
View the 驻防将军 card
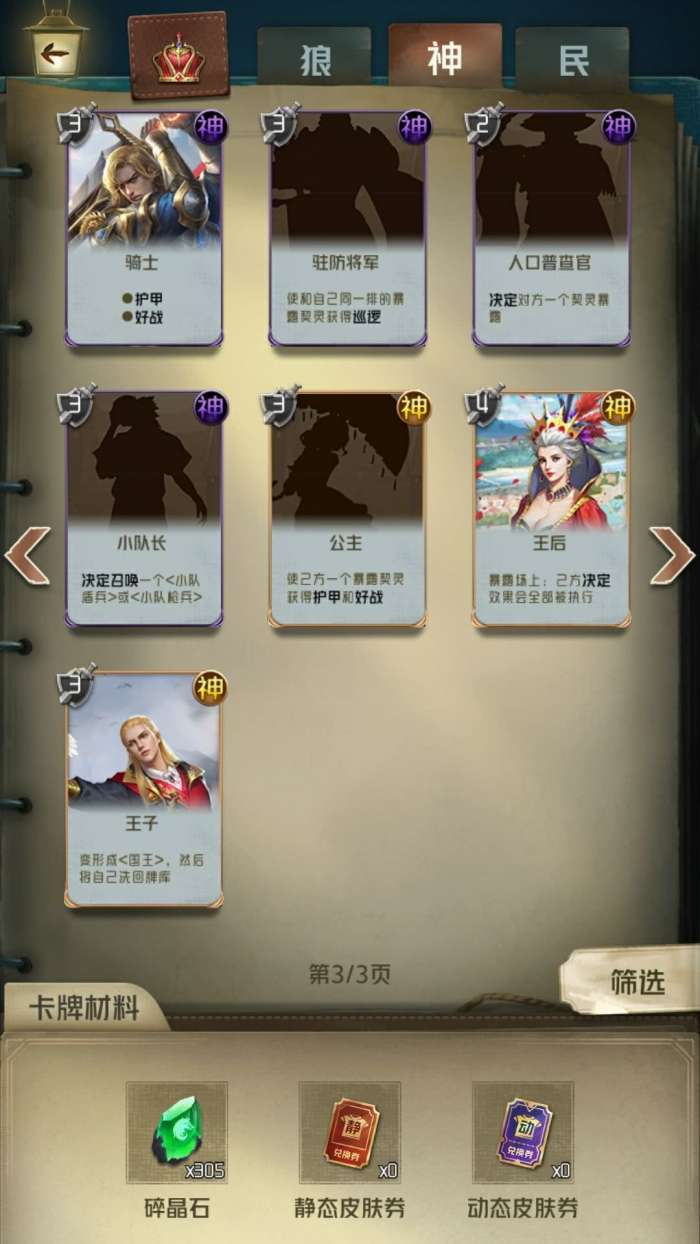point(348,228)
